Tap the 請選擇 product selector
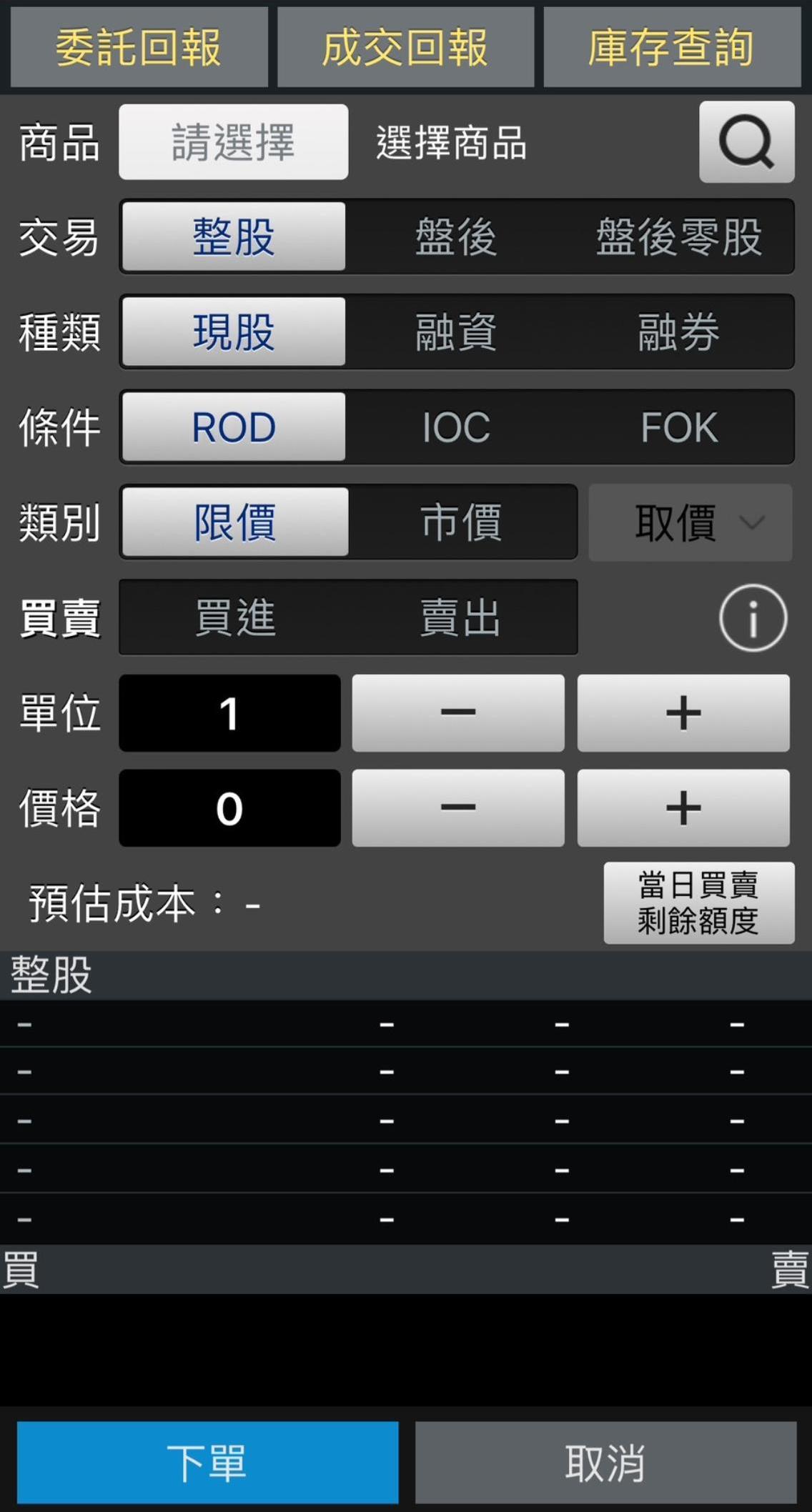Image resolution: width=812 pixels, height=1512 pixels. pos(233,142)
